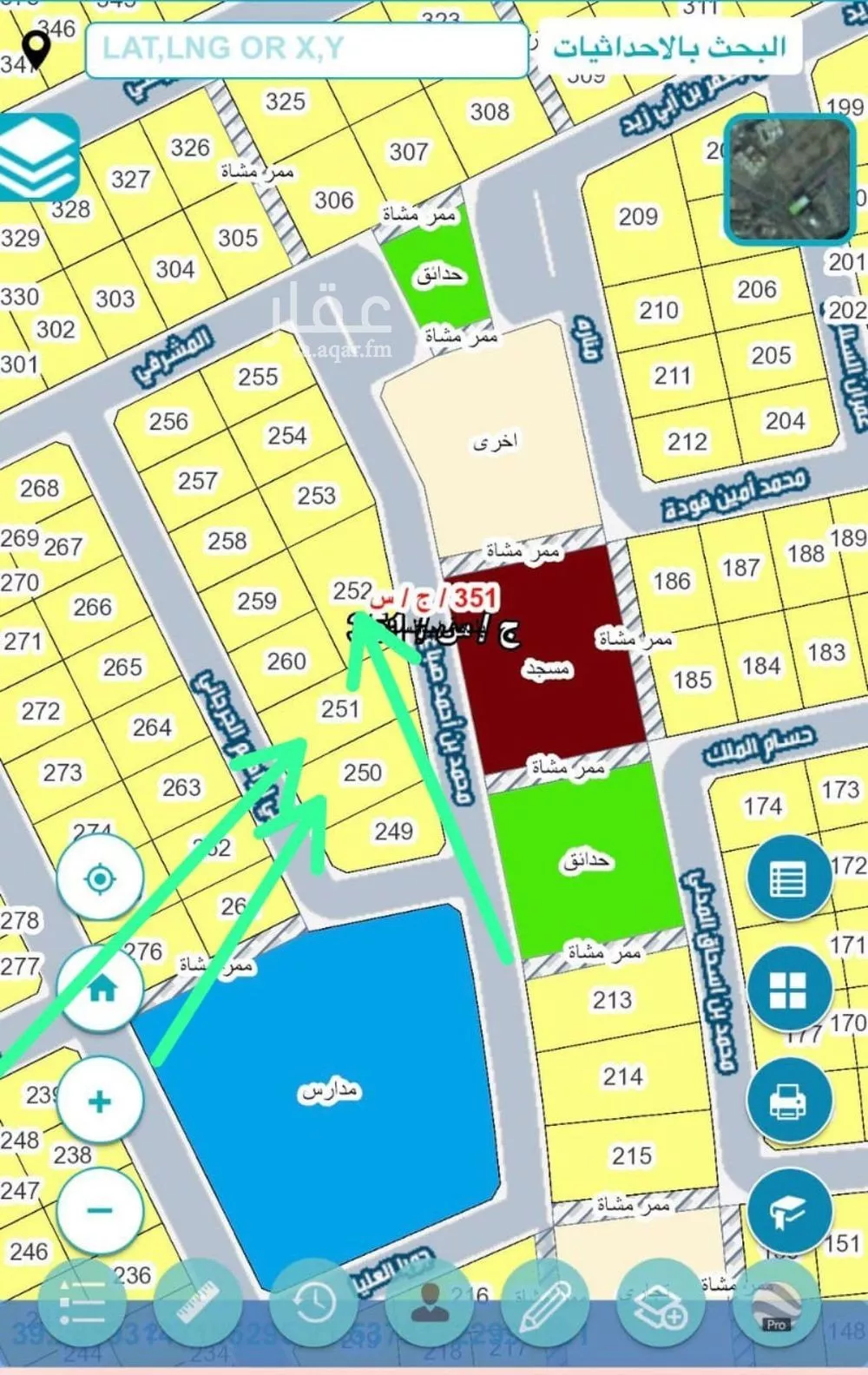This screenshot has width=868, height=1375.
Task: Open the history clock tool
Action: pyautogui.click(x=313, y=1304)
